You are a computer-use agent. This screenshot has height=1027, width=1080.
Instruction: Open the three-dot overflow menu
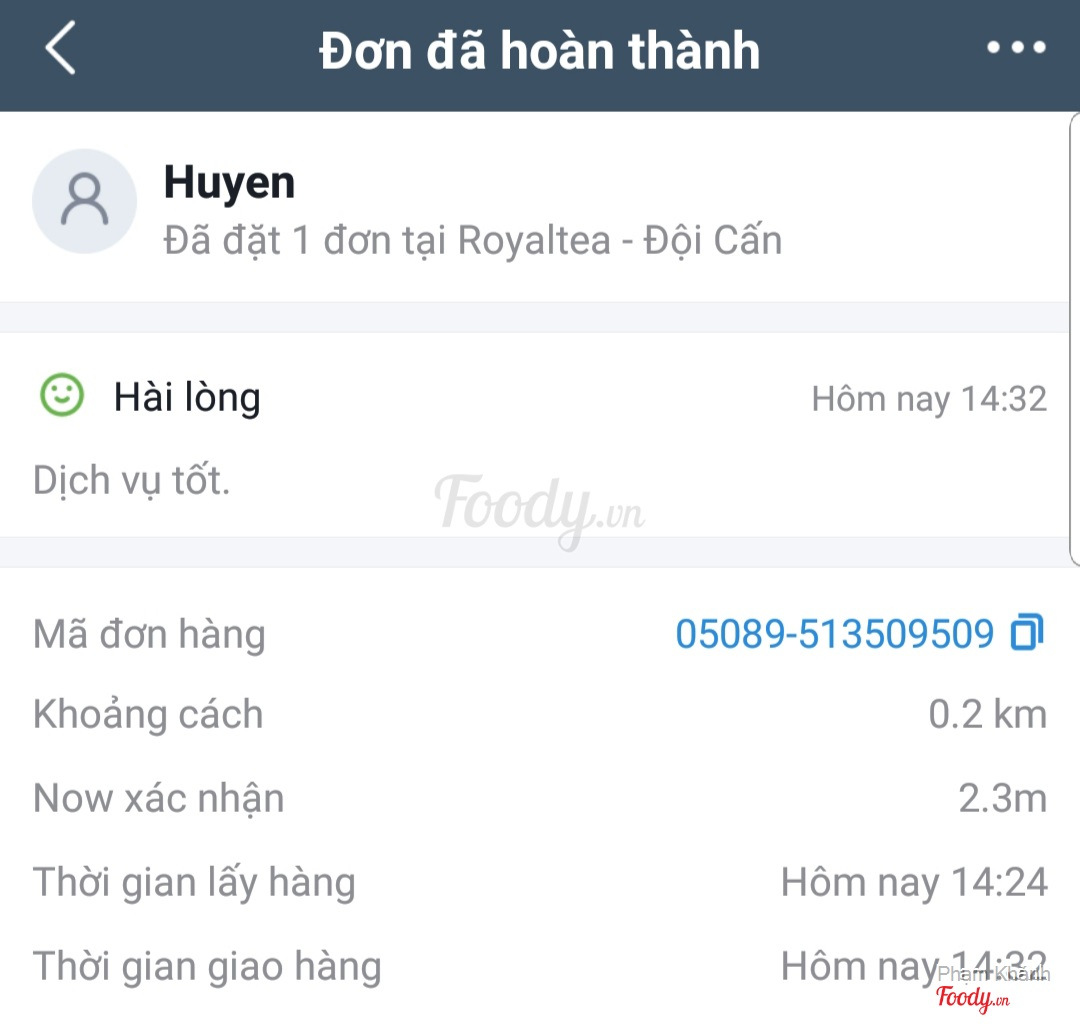click(x=1016, y=48)
